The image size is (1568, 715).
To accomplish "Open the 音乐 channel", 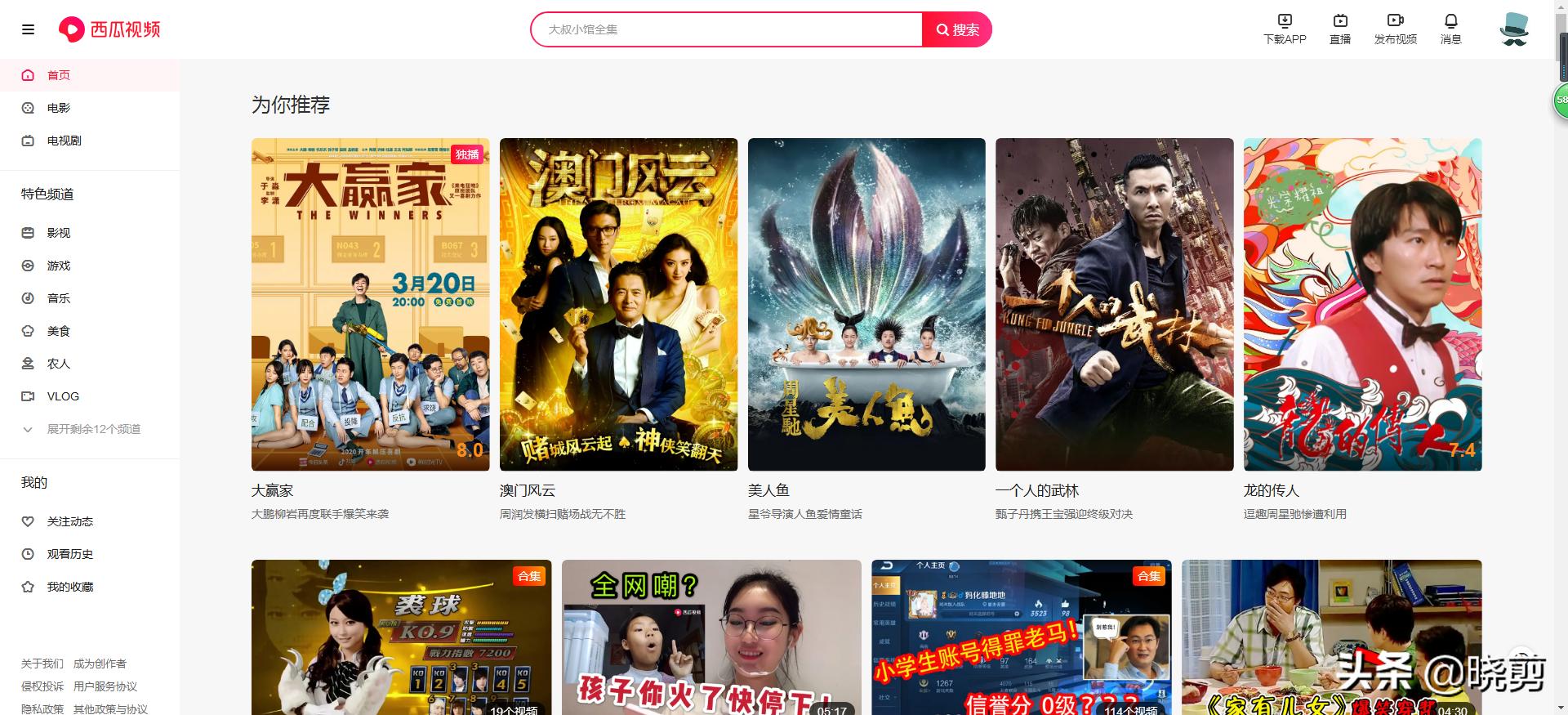I will click(x=59, y=298).
